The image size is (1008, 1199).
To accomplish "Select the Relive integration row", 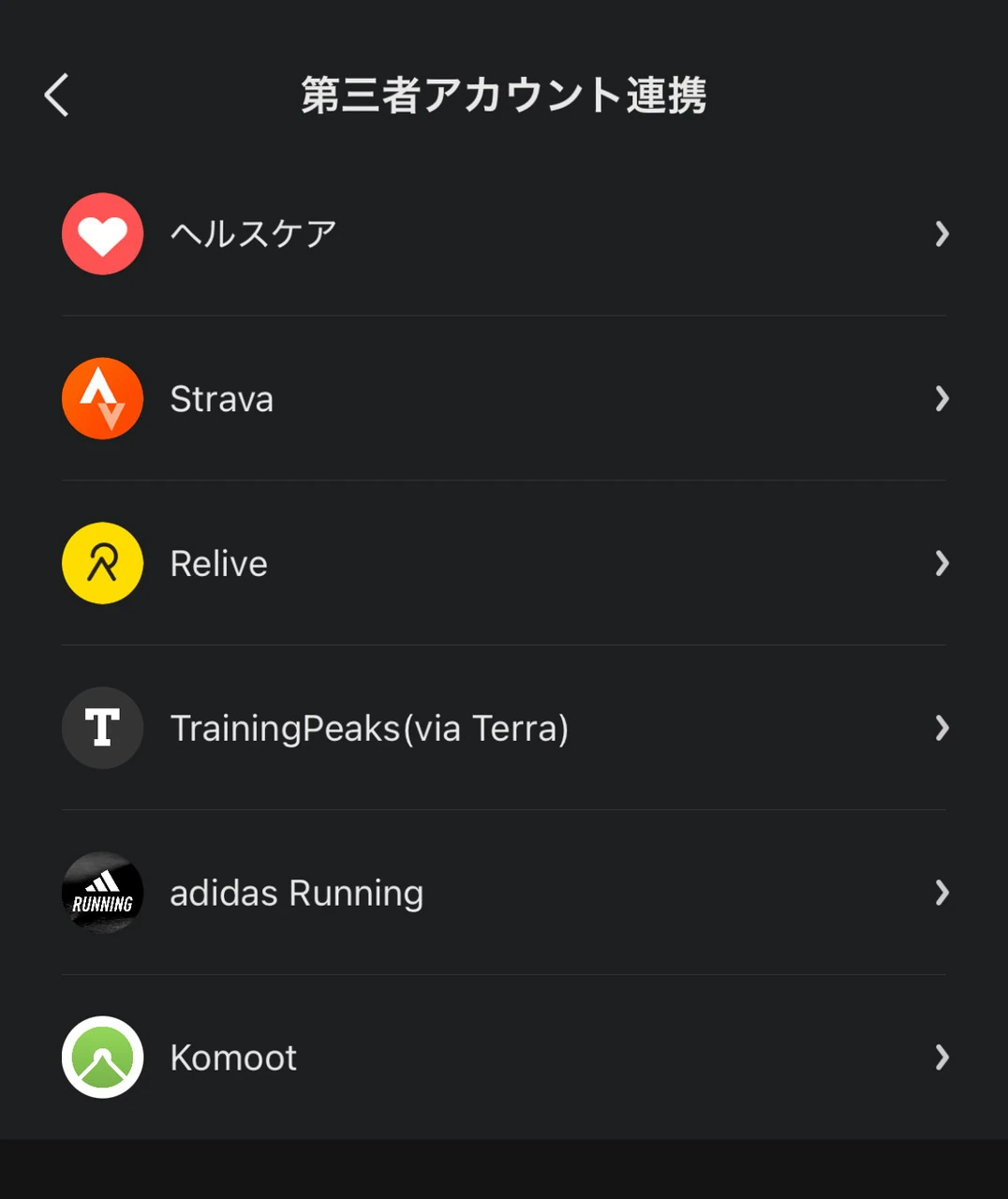I will (504, 564).
